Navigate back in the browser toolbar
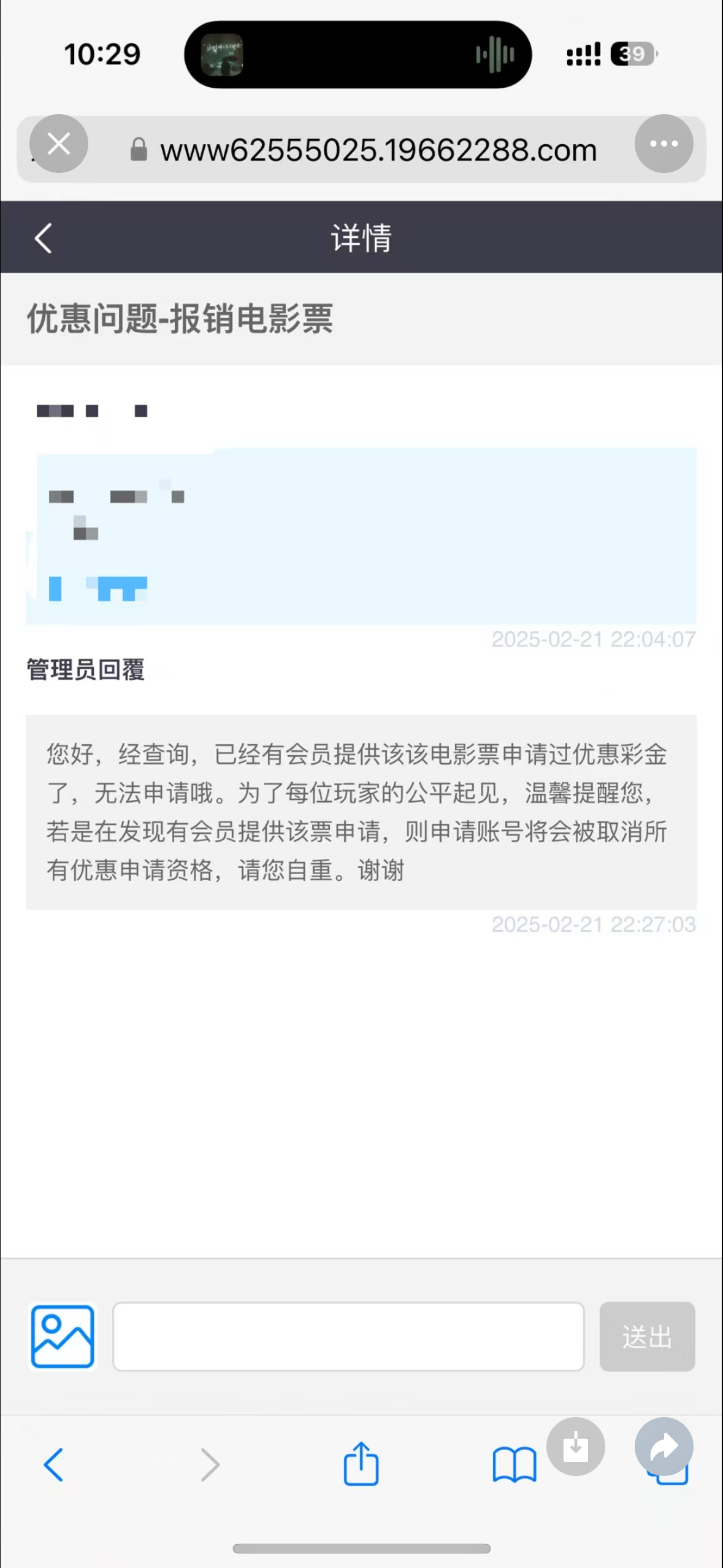The height and width of the screenshot is (1568, 723). coord(53,1465)
